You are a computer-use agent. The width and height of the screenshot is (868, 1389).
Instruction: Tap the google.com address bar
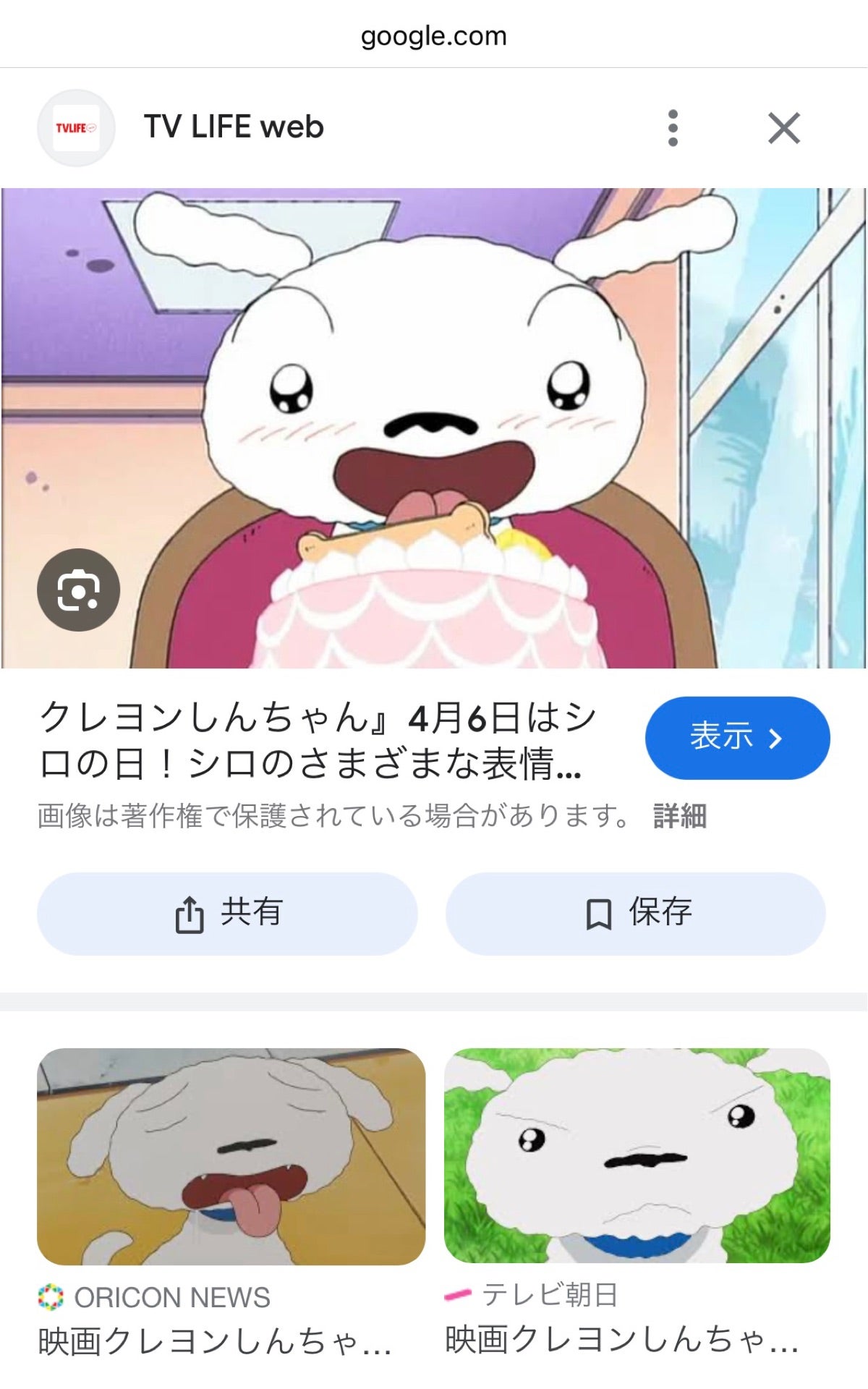(x=434, y=35)
